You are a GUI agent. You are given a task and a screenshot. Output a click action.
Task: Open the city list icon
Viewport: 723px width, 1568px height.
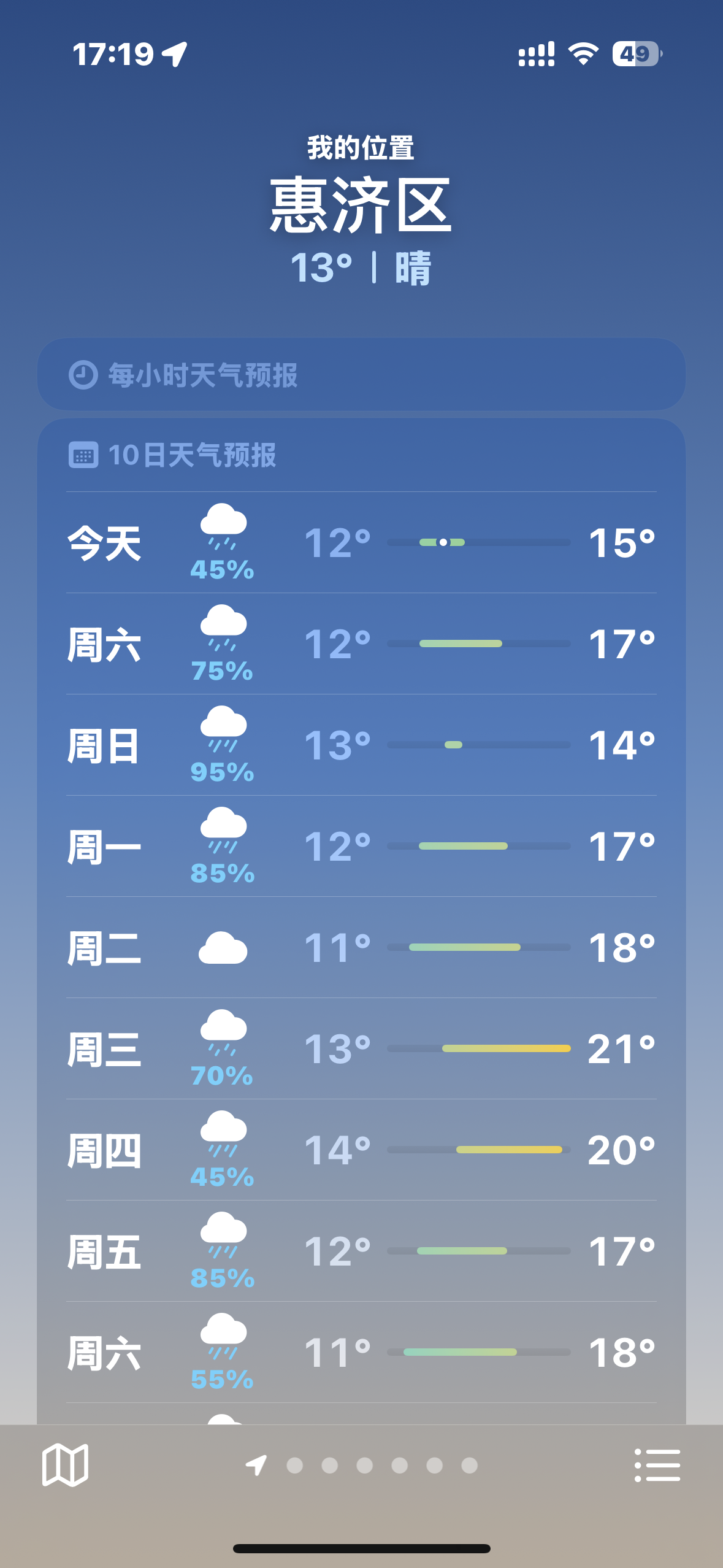(x=657, y=1466)
